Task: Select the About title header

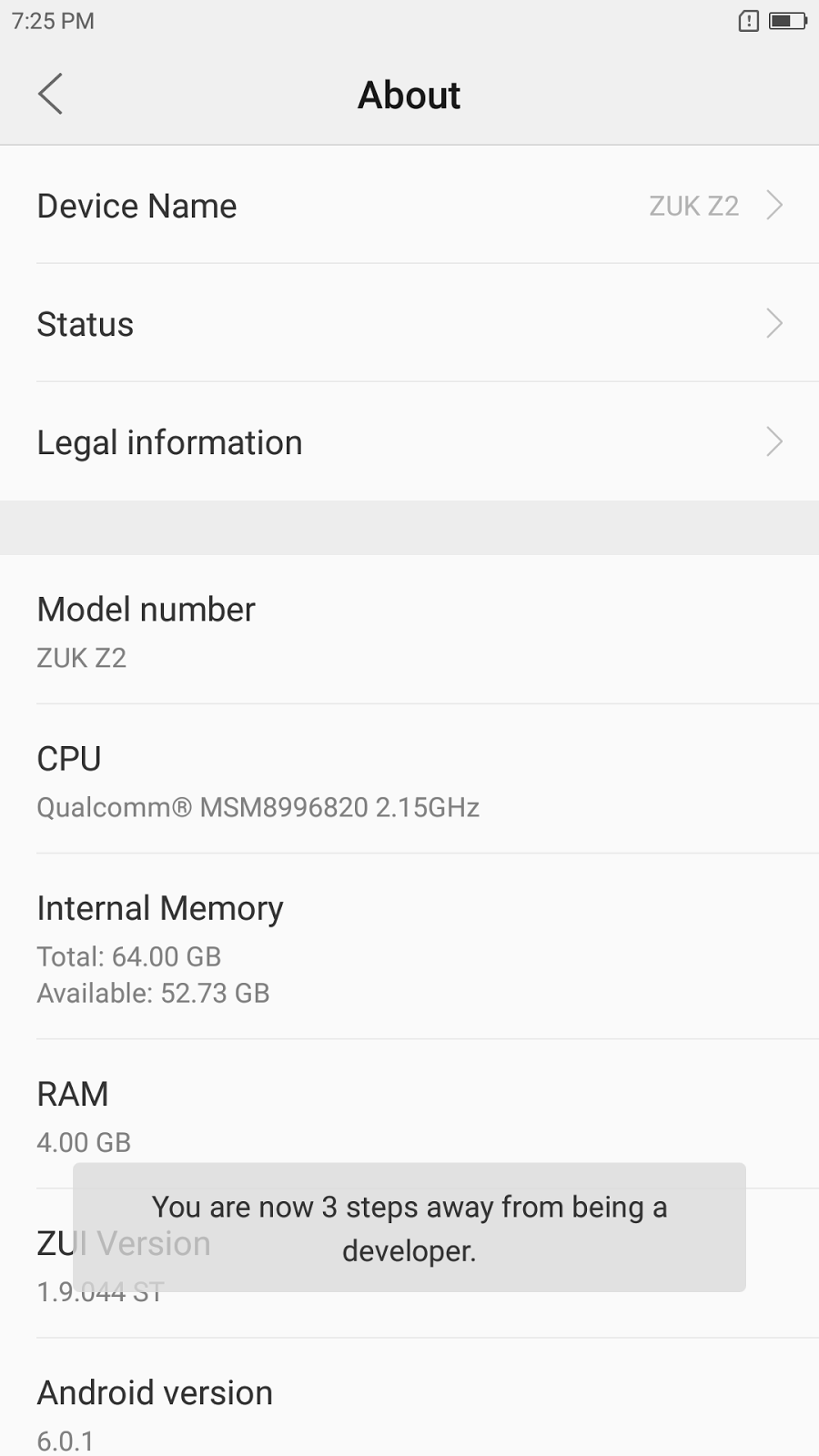Action: pyautogui.click(x=409, y=94)
